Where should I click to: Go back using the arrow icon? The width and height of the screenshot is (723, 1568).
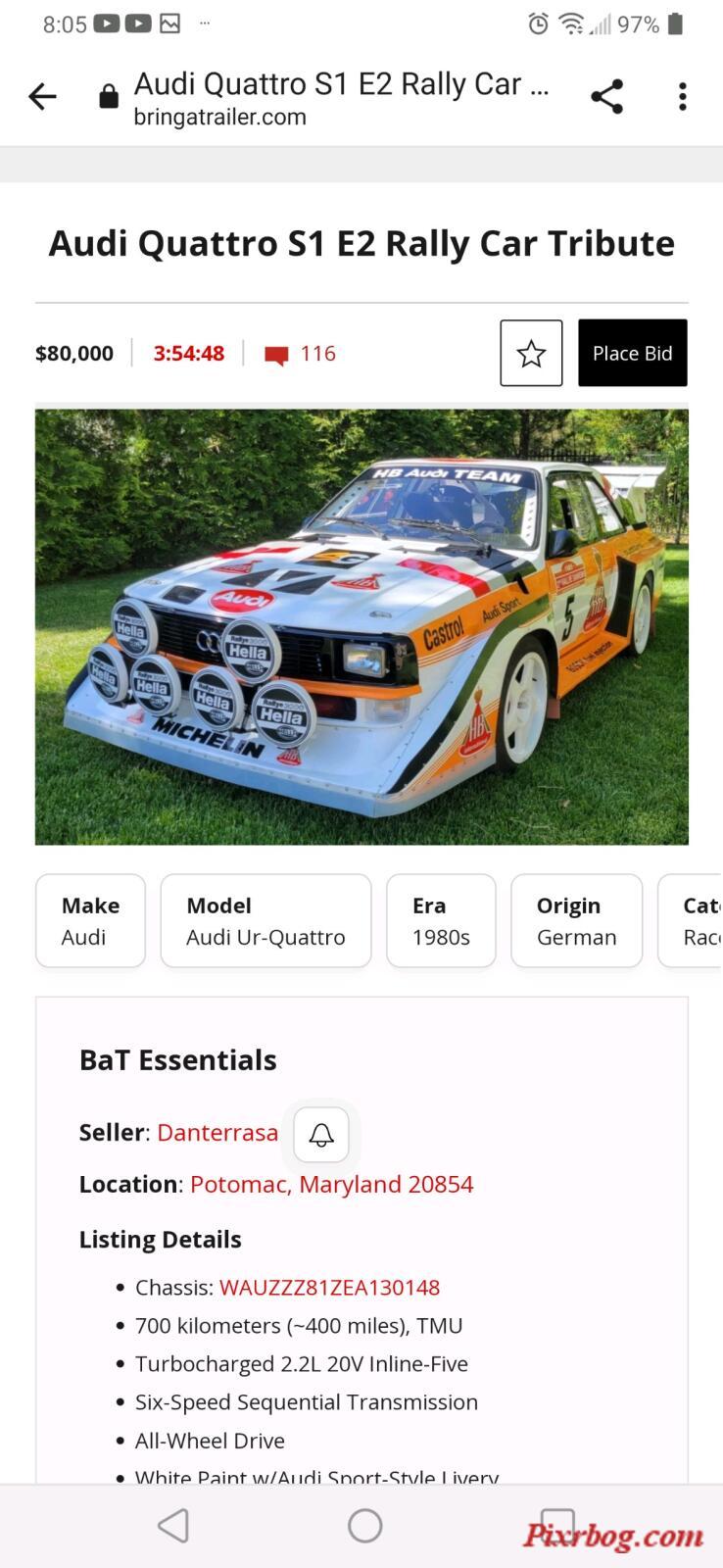[x=42, y=96]
